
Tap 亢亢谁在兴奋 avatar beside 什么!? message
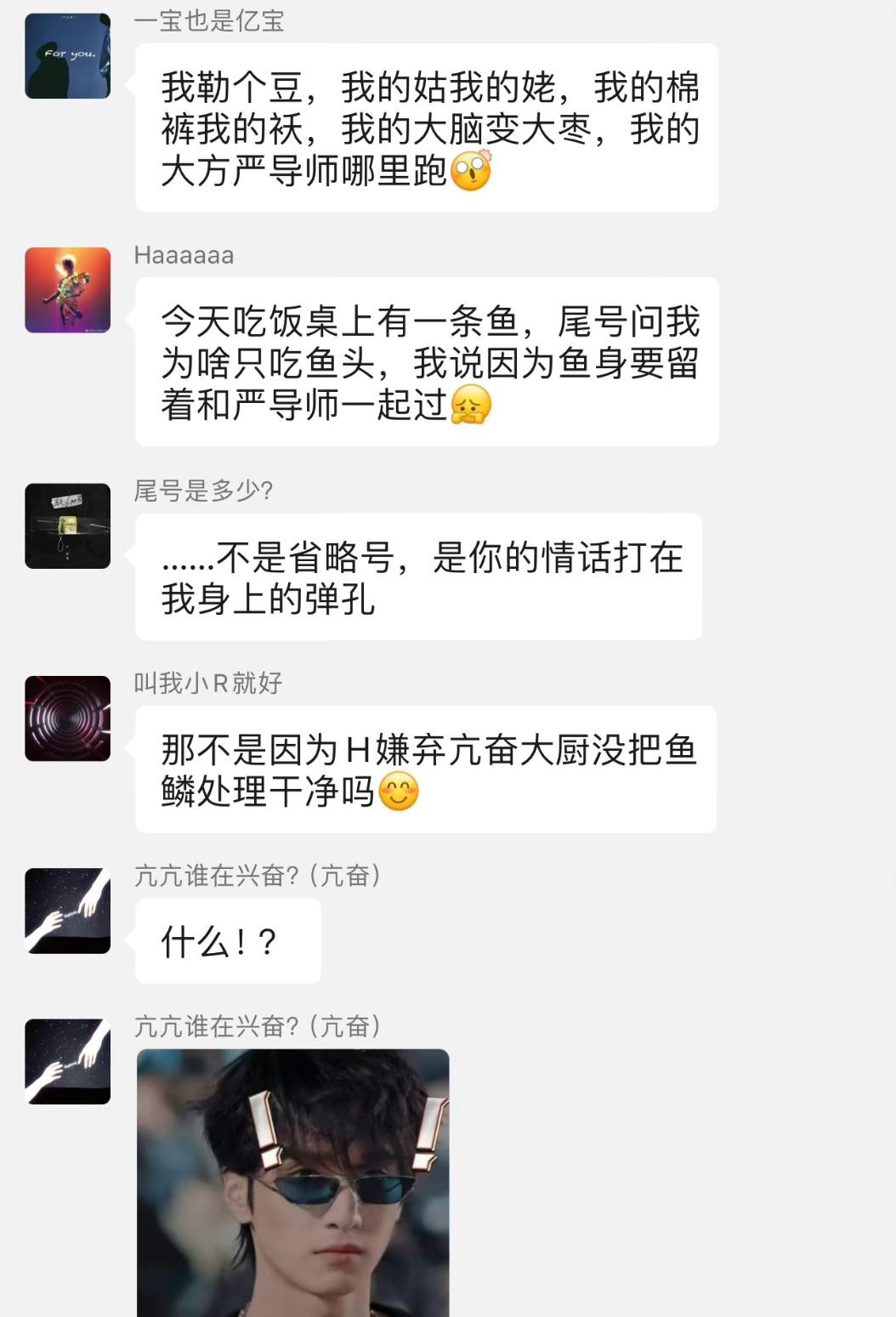pyautogui.click(x=68, y=911)
